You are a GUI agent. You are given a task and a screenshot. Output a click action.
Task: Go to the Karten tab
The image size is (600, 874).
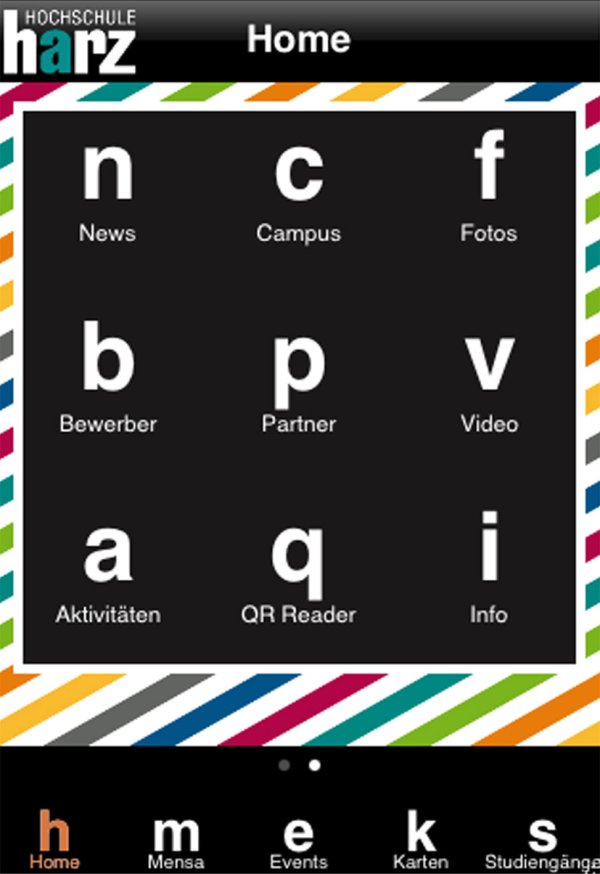(420, 840)
